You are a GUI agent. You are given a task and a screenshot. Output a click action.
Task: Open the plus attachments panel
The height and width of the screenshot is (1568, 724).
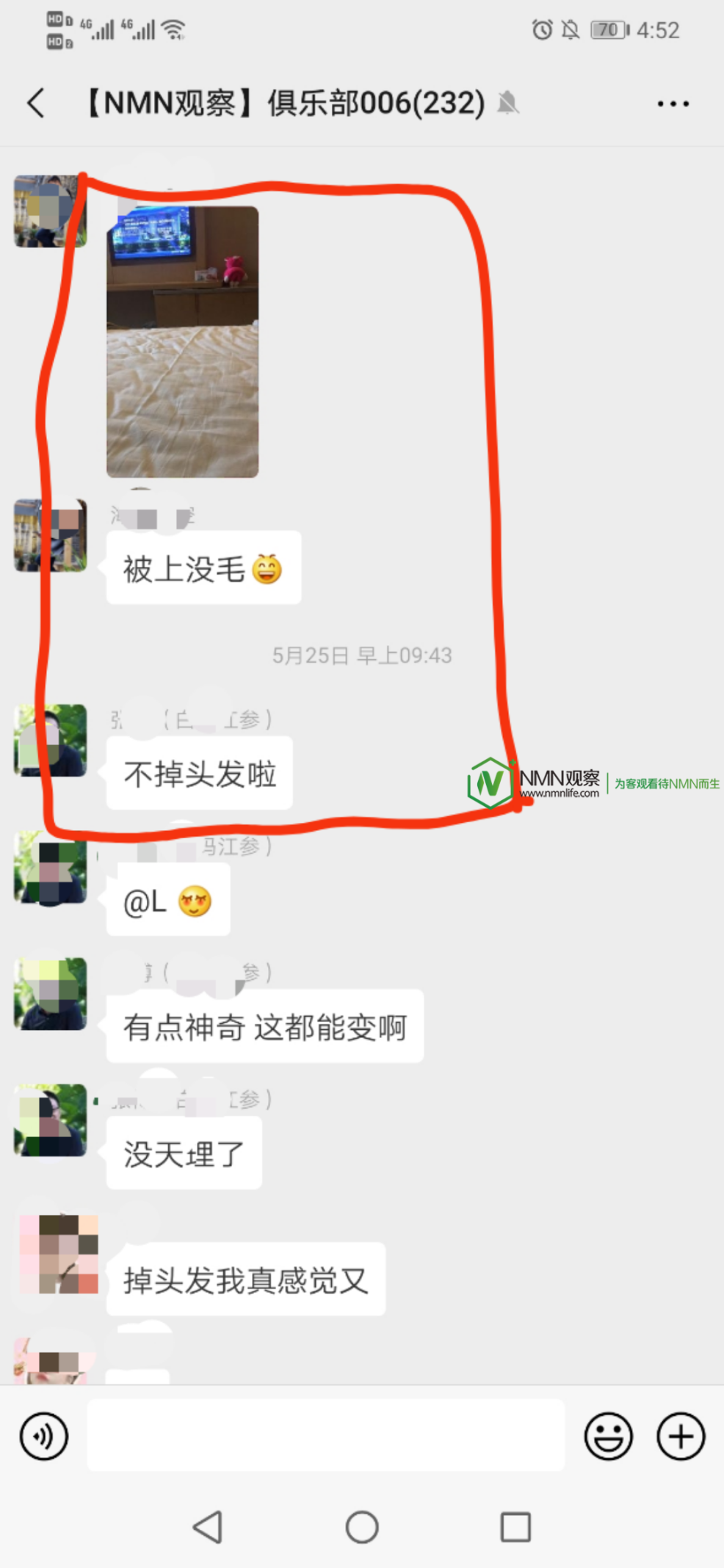(680, 1436)
